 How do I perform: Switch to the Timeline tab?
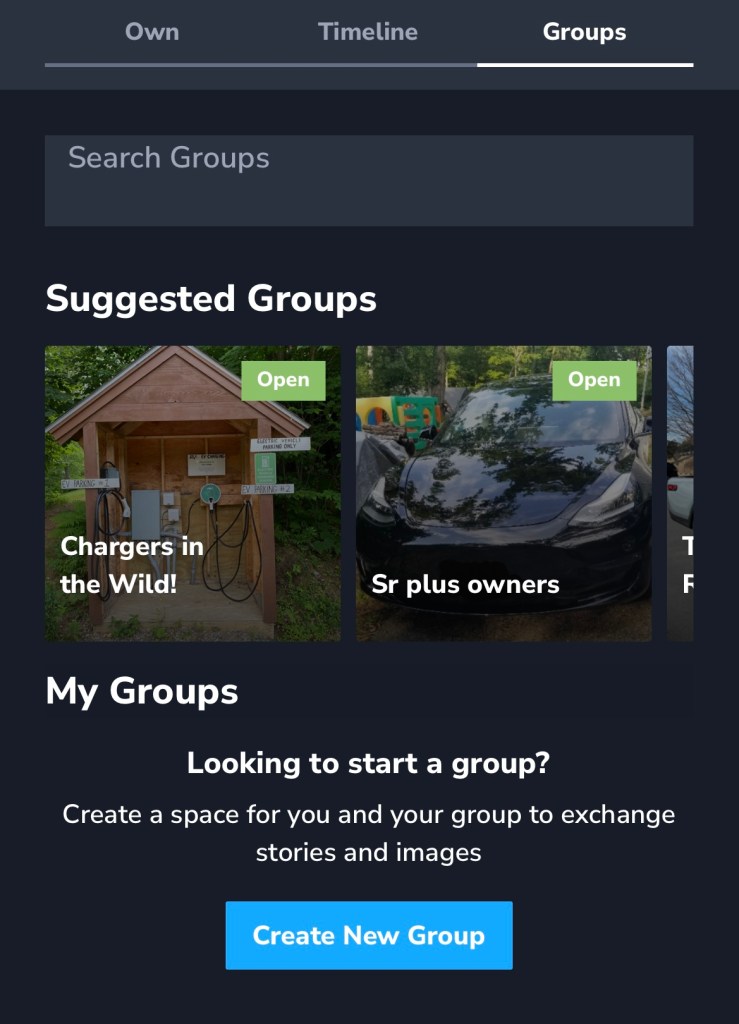[x=368, y=32]
